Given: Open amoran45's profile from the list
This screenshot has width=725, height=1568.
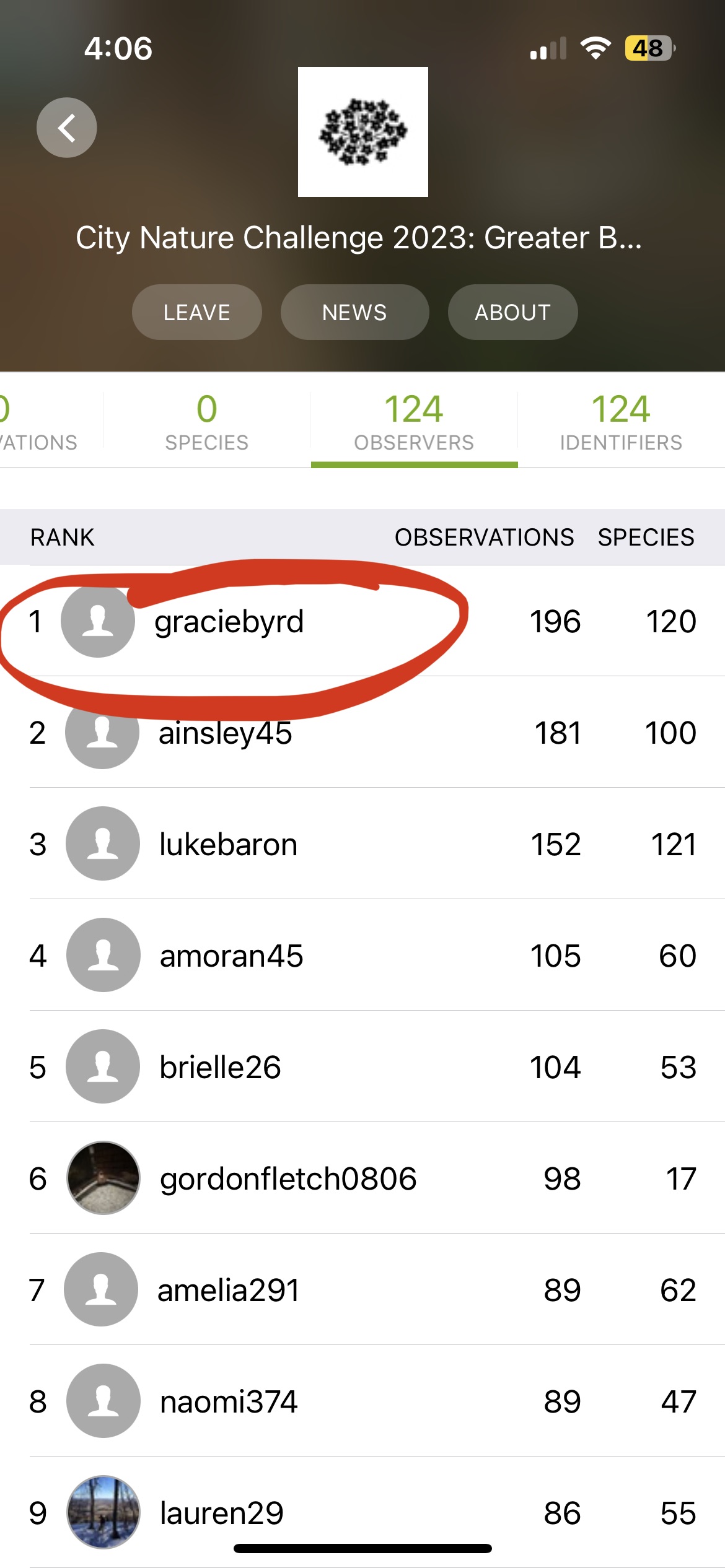Looking at the screenshot, I should click(x=231, y=956).
